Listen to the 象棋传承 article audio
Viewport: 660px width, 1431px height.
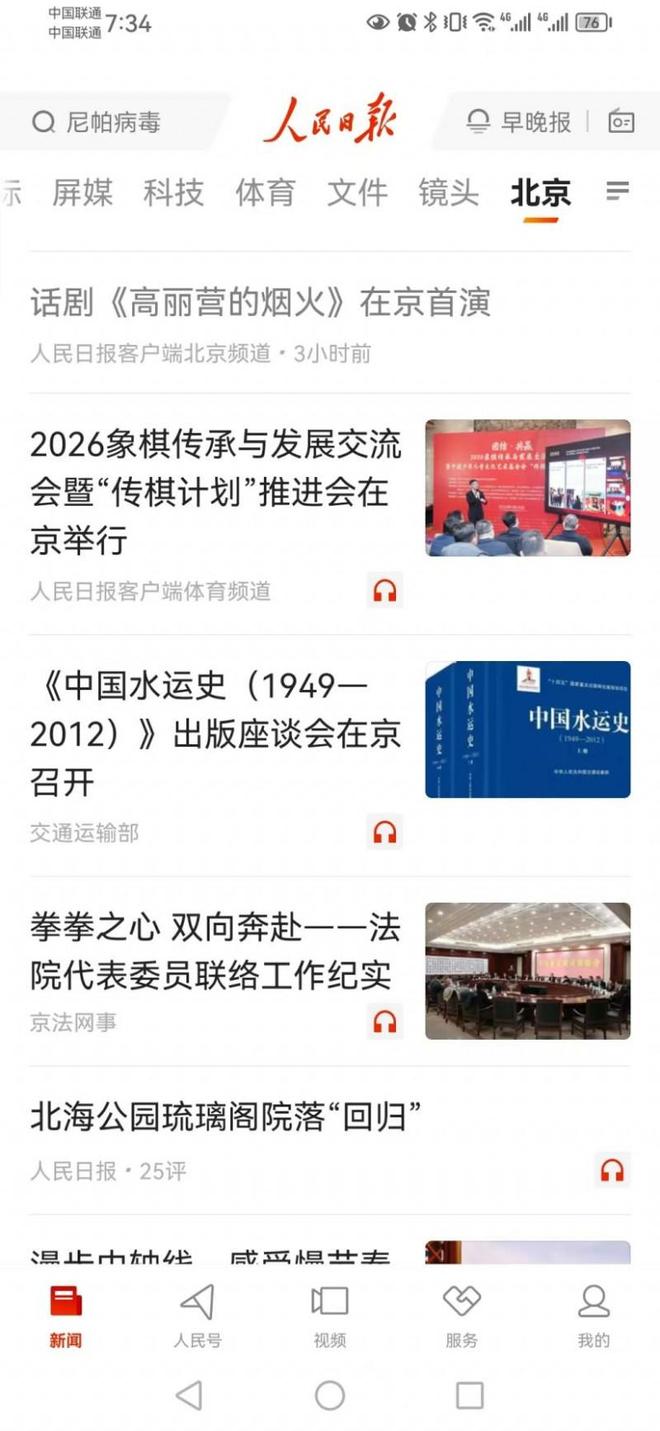[x=384, y=590]
